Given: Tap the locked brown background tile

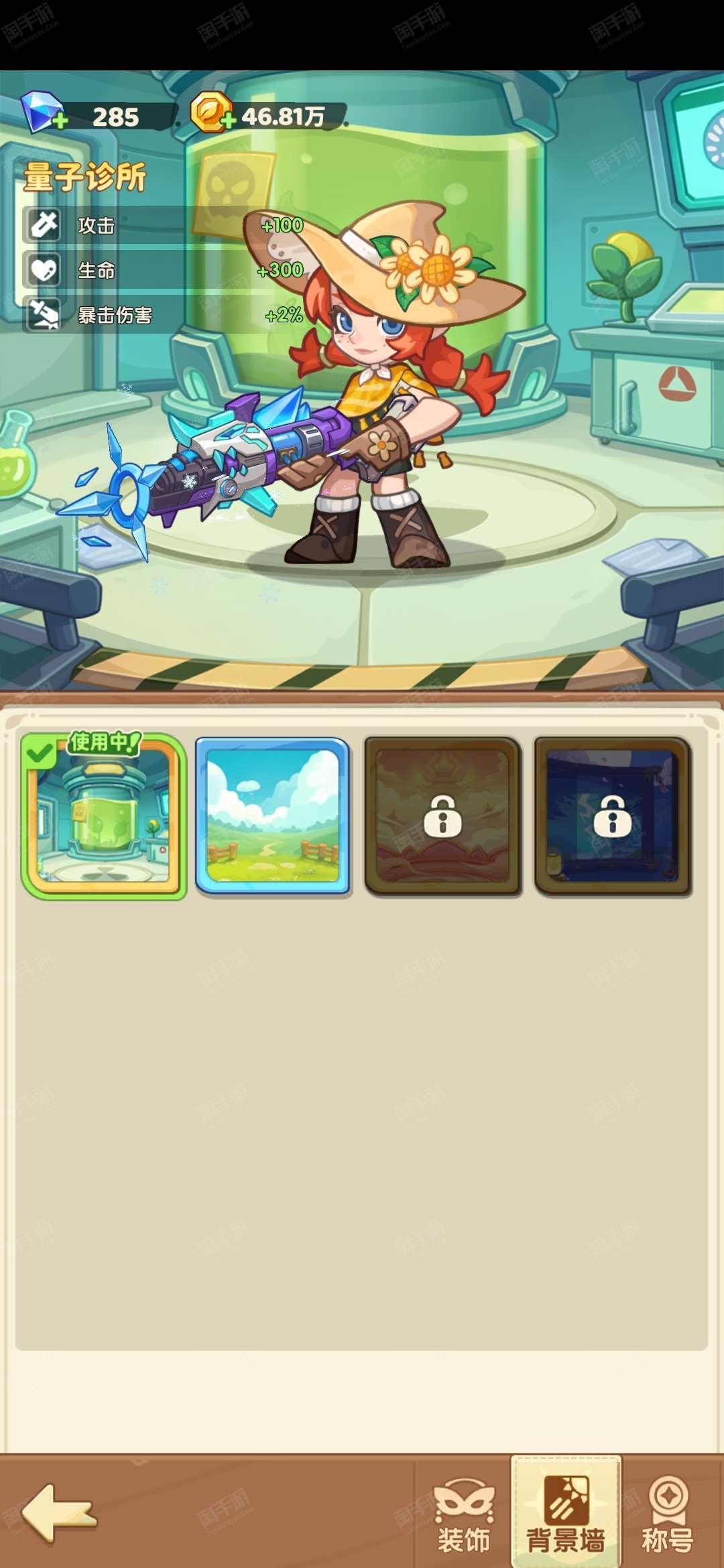Looking at the screenshot, I should (442, 816).
